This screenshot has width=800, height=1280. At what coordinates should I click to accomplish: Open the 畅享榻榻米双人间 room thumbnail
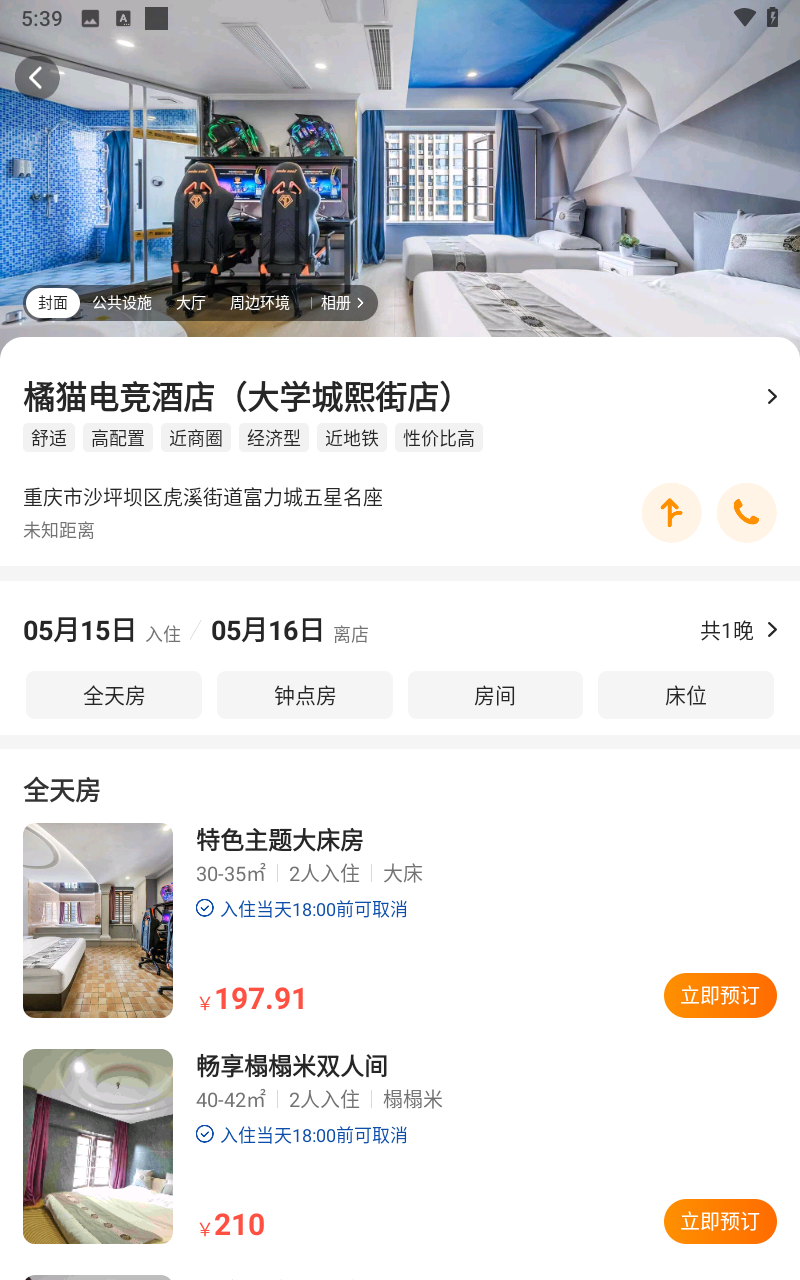point(97,1146)
